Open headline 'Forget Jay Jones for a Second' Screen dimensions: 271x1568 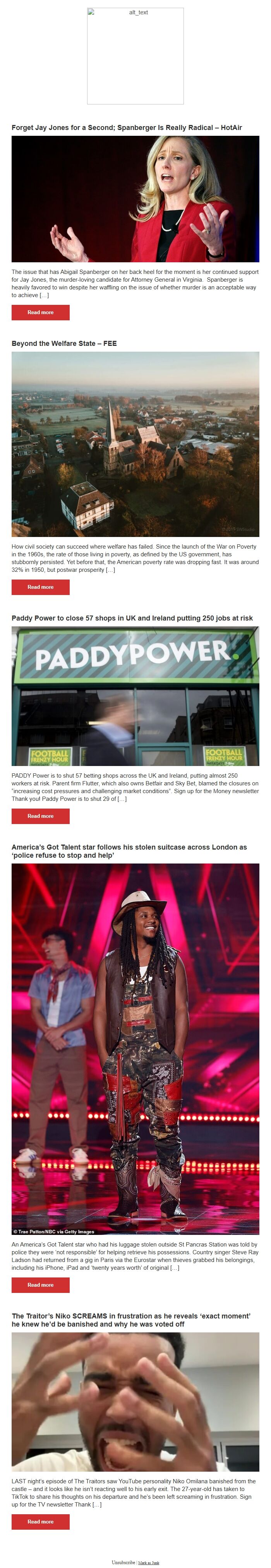coord(127,128)
